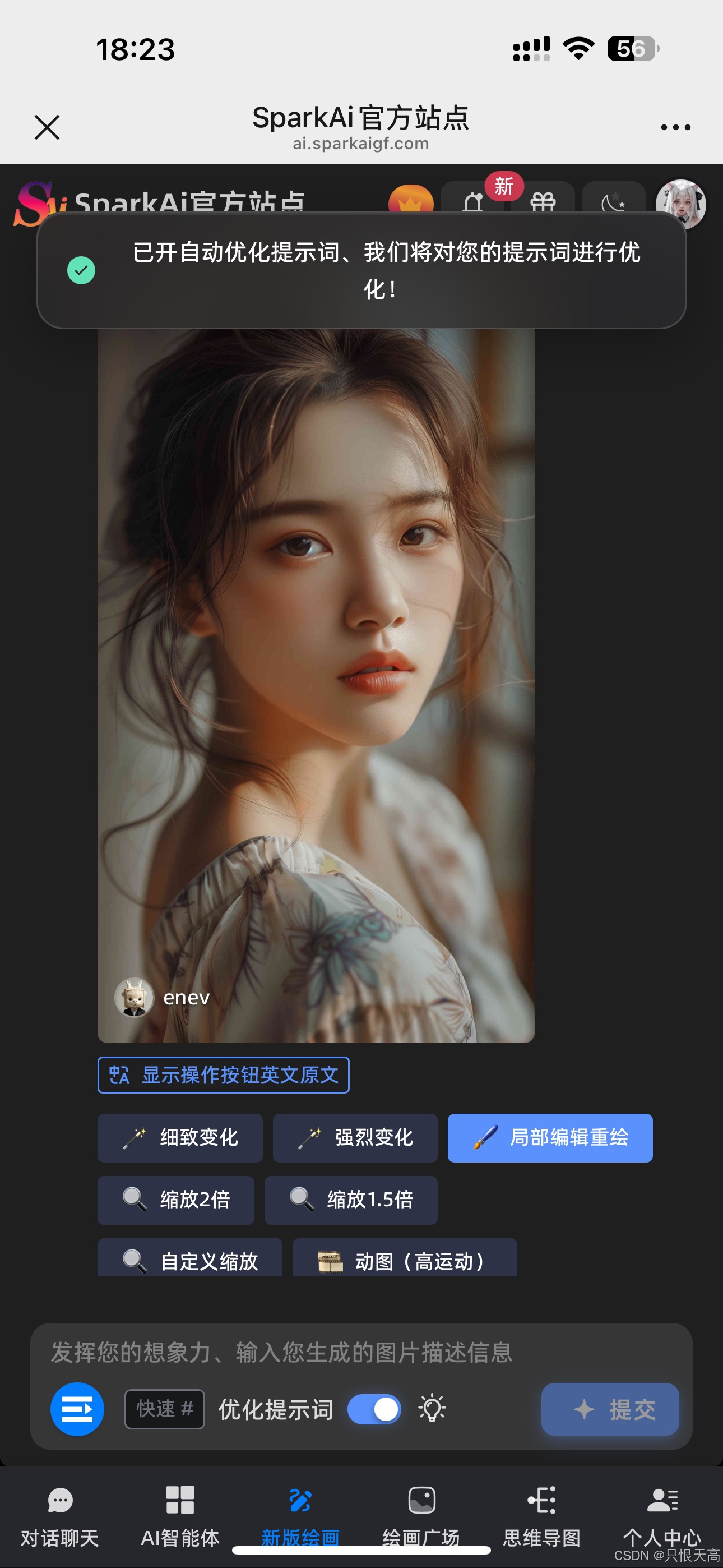The width and height of the screenshot is (723, 1568).
Task: Tap the lightbulb inspiration icon
Action: coord(432,1409)
